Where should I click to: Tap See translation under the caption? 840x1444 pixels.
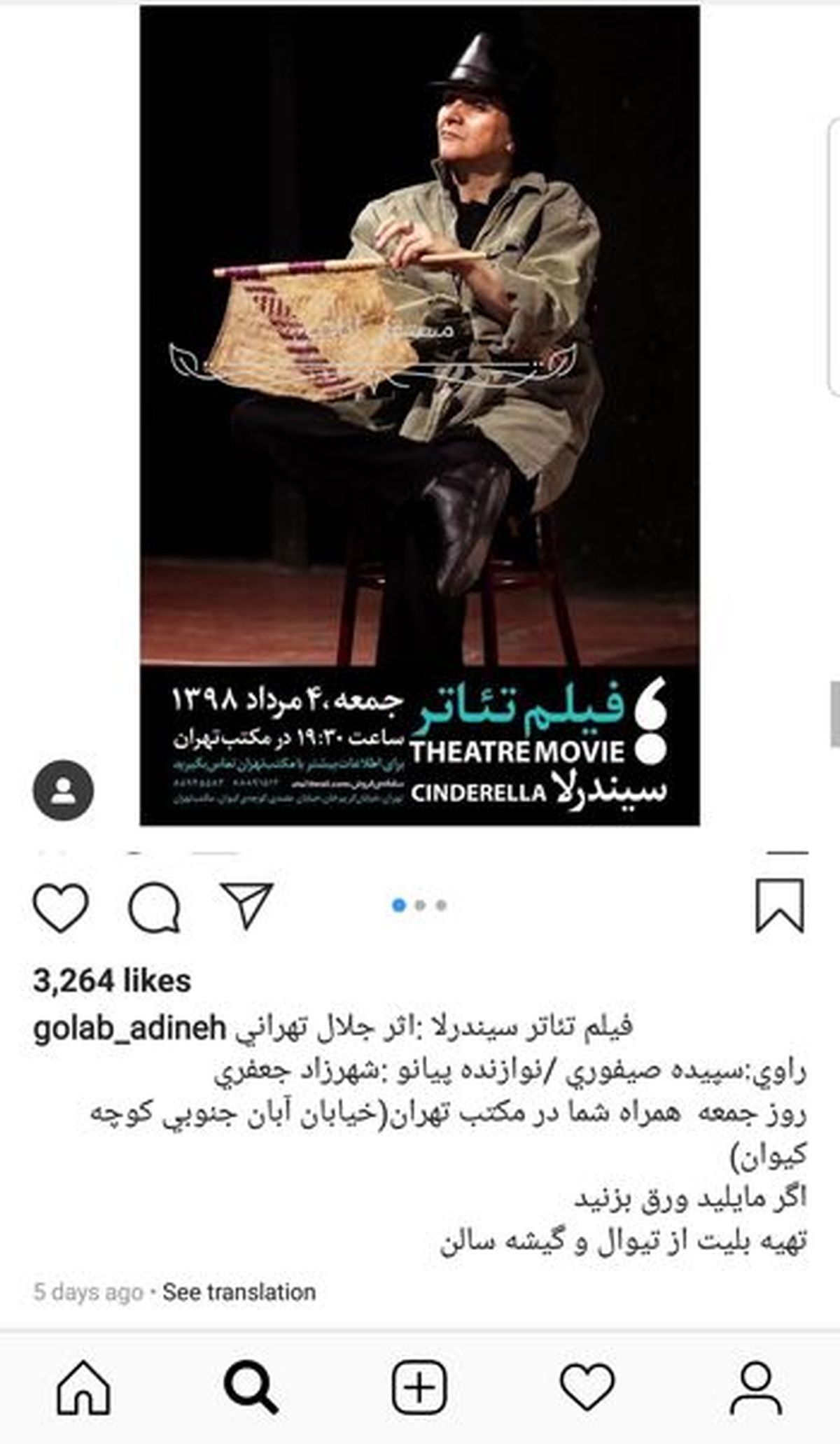tap(239, 1291)
